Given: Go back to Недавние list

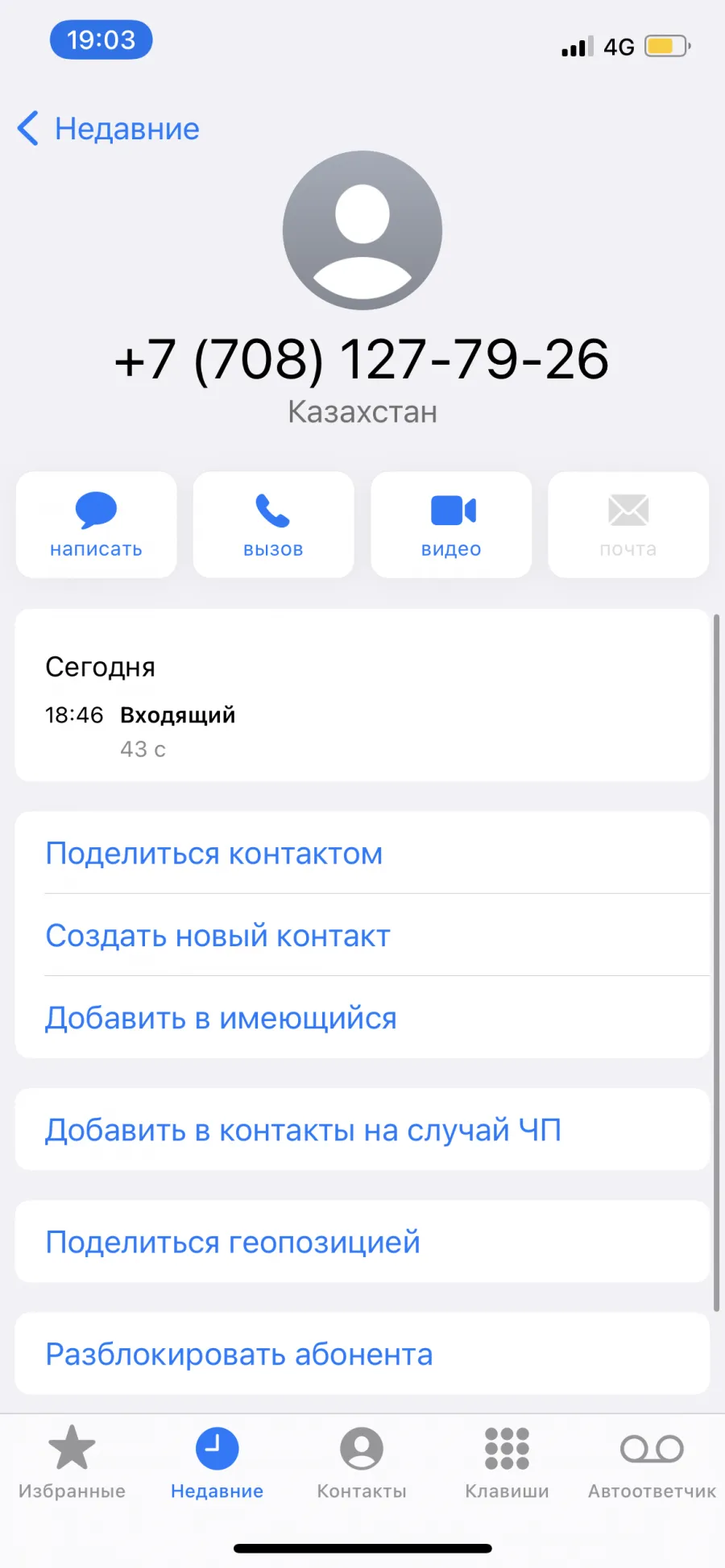Looking at the screenshot, I should pos(109,129).
